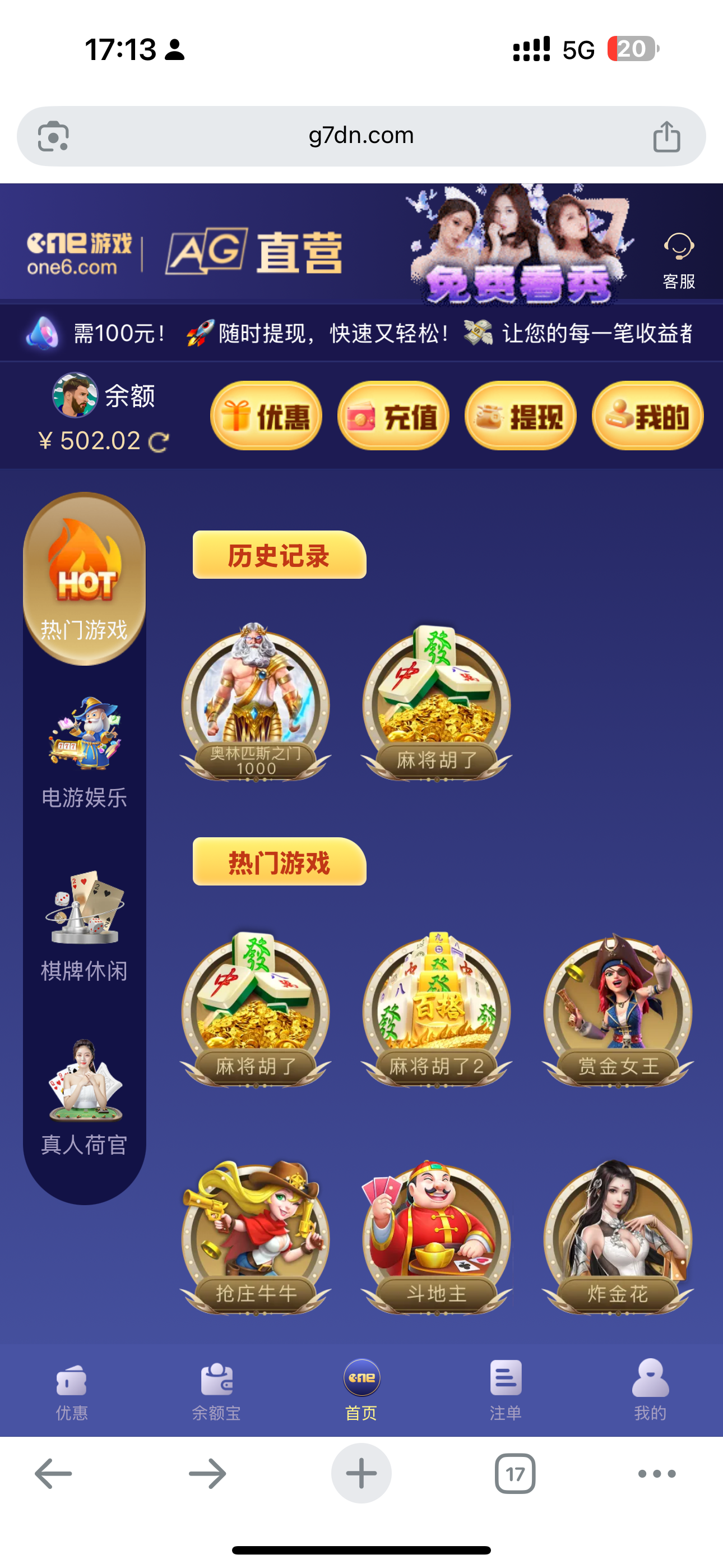The width and height of the screenshot is (723, 1568).
Task: Open 客服 customer service
Action: click(x=678, y=260)
